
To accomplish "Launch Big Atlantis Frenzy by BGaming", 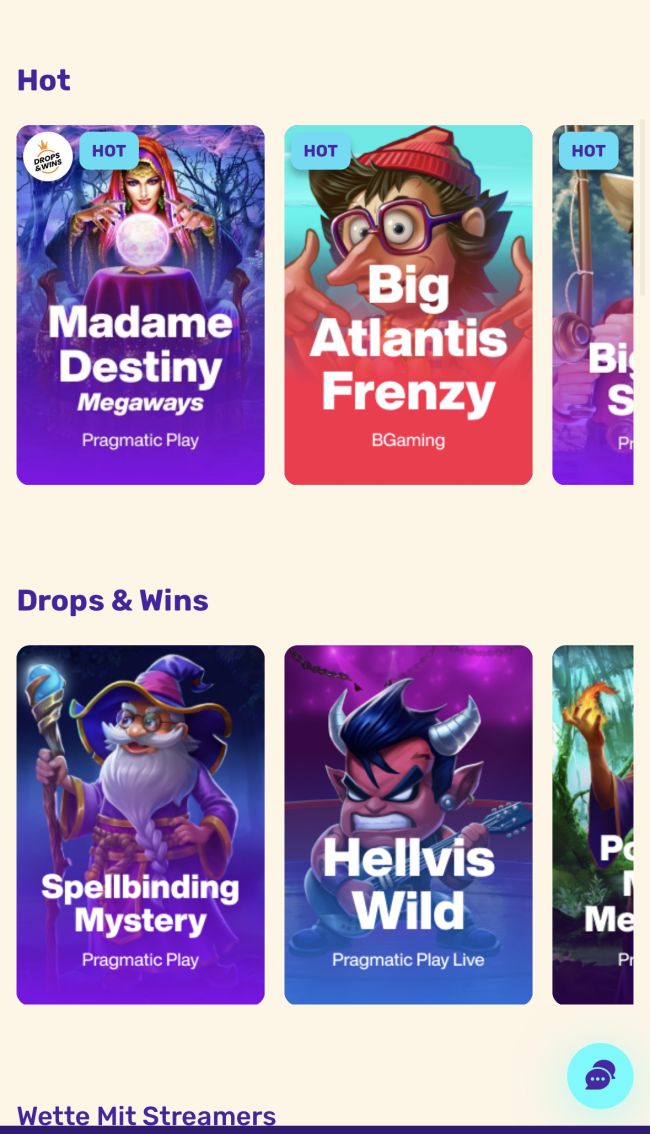I will (408, 305).
